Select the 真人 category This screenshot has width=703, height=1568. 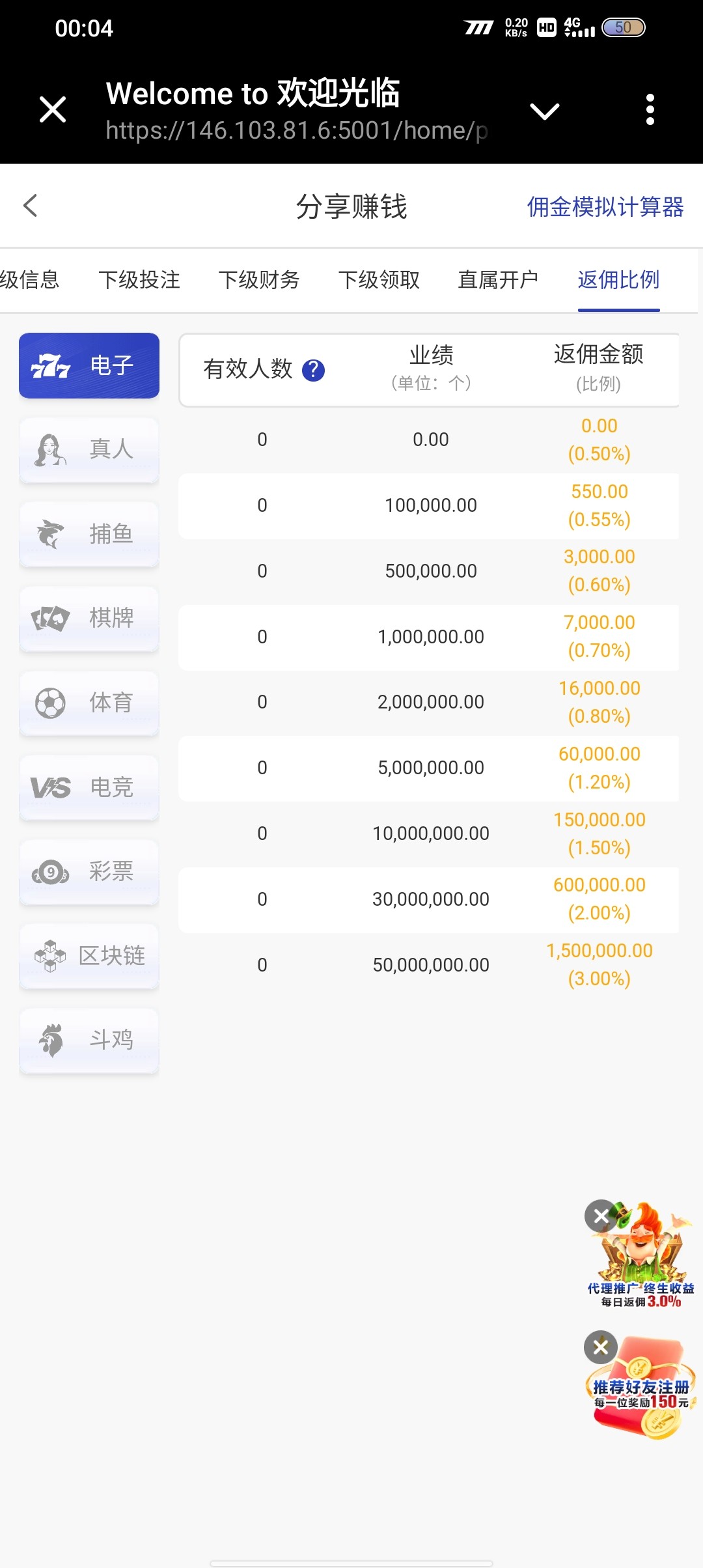[89, 450]
